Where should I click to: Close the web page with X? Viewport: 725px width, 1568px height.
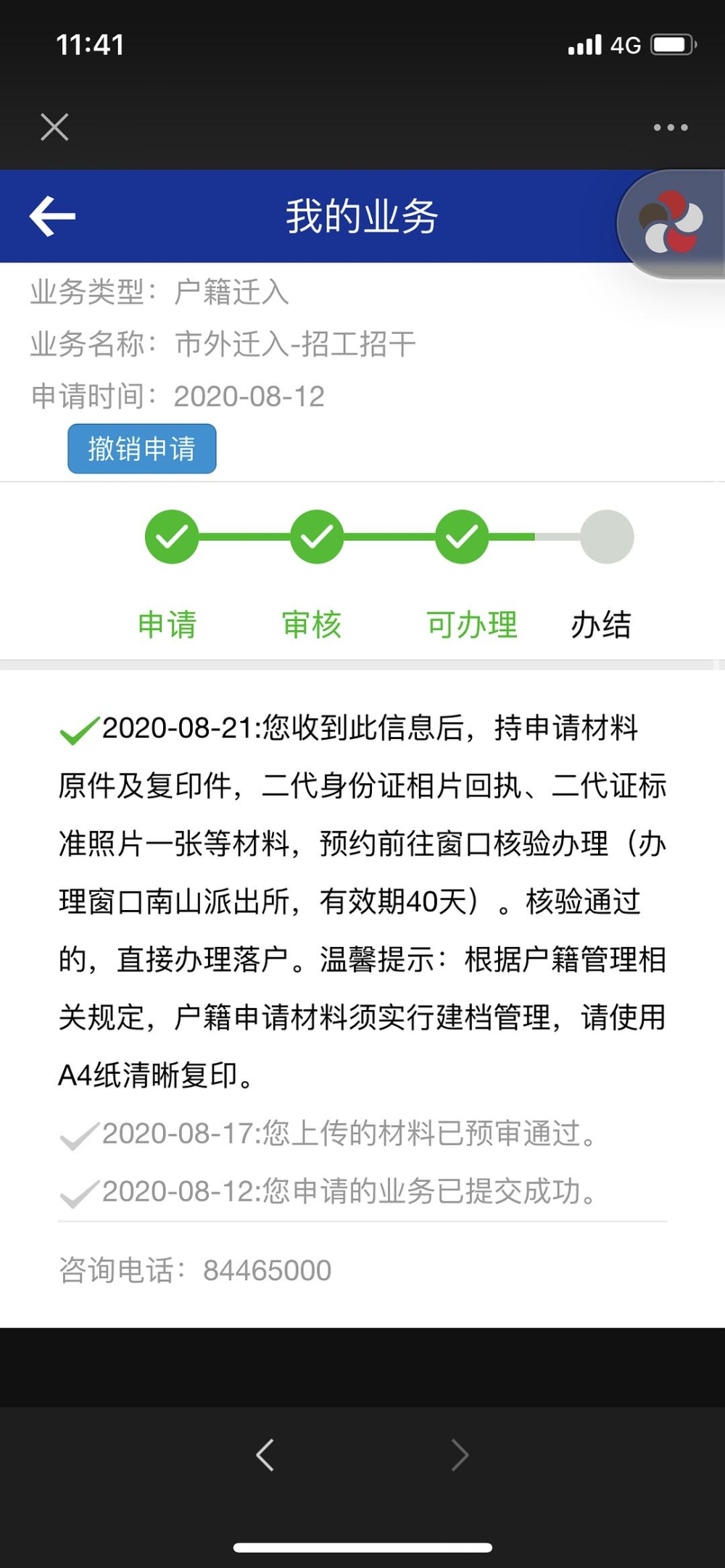(54, 127)
